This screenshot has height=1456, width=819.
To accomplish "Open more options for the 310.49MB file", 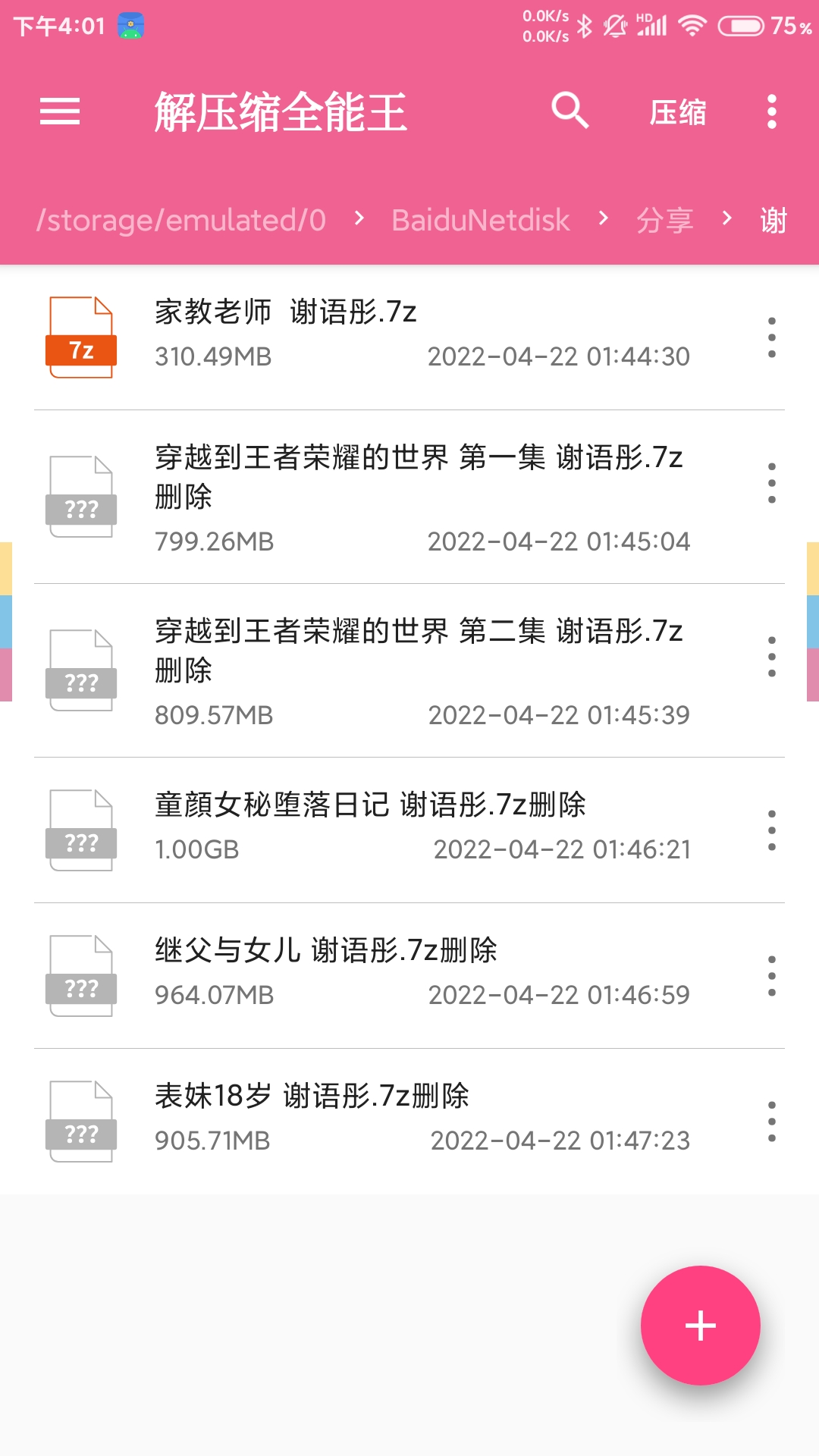I will (x=772, y=337).
